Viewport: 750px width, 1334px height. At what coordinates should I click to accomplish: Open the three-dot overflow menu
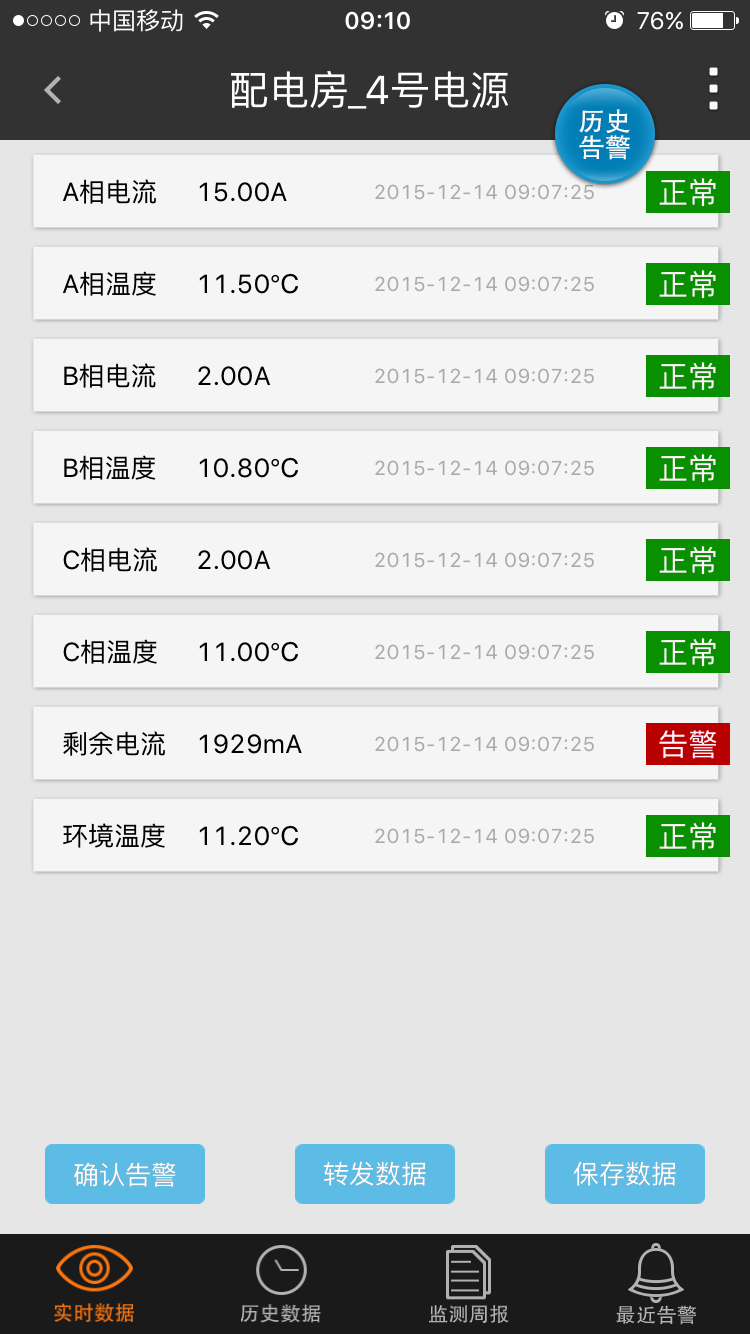click(x=713, y=89)
